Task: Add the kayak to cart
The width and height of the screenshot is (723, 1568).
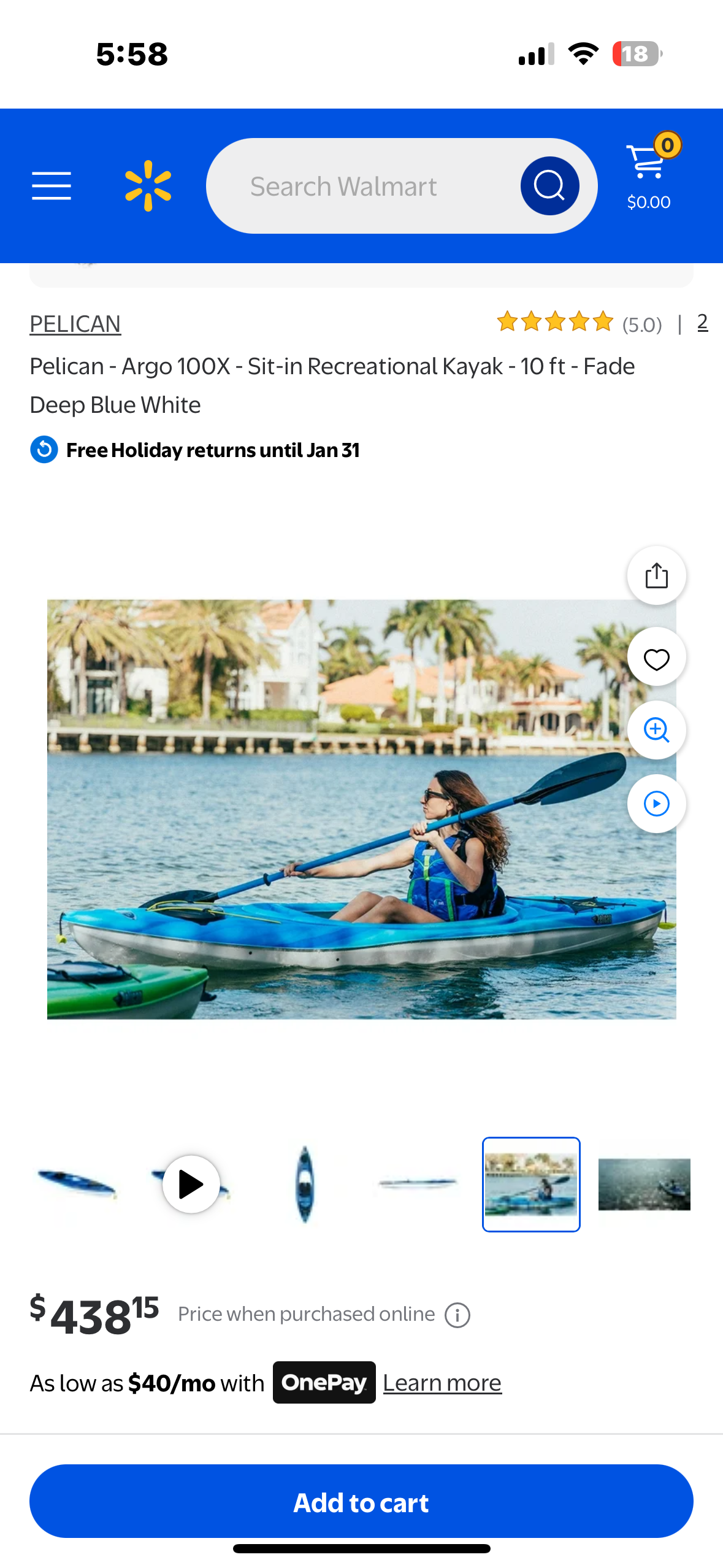Action: (361, 1502)
